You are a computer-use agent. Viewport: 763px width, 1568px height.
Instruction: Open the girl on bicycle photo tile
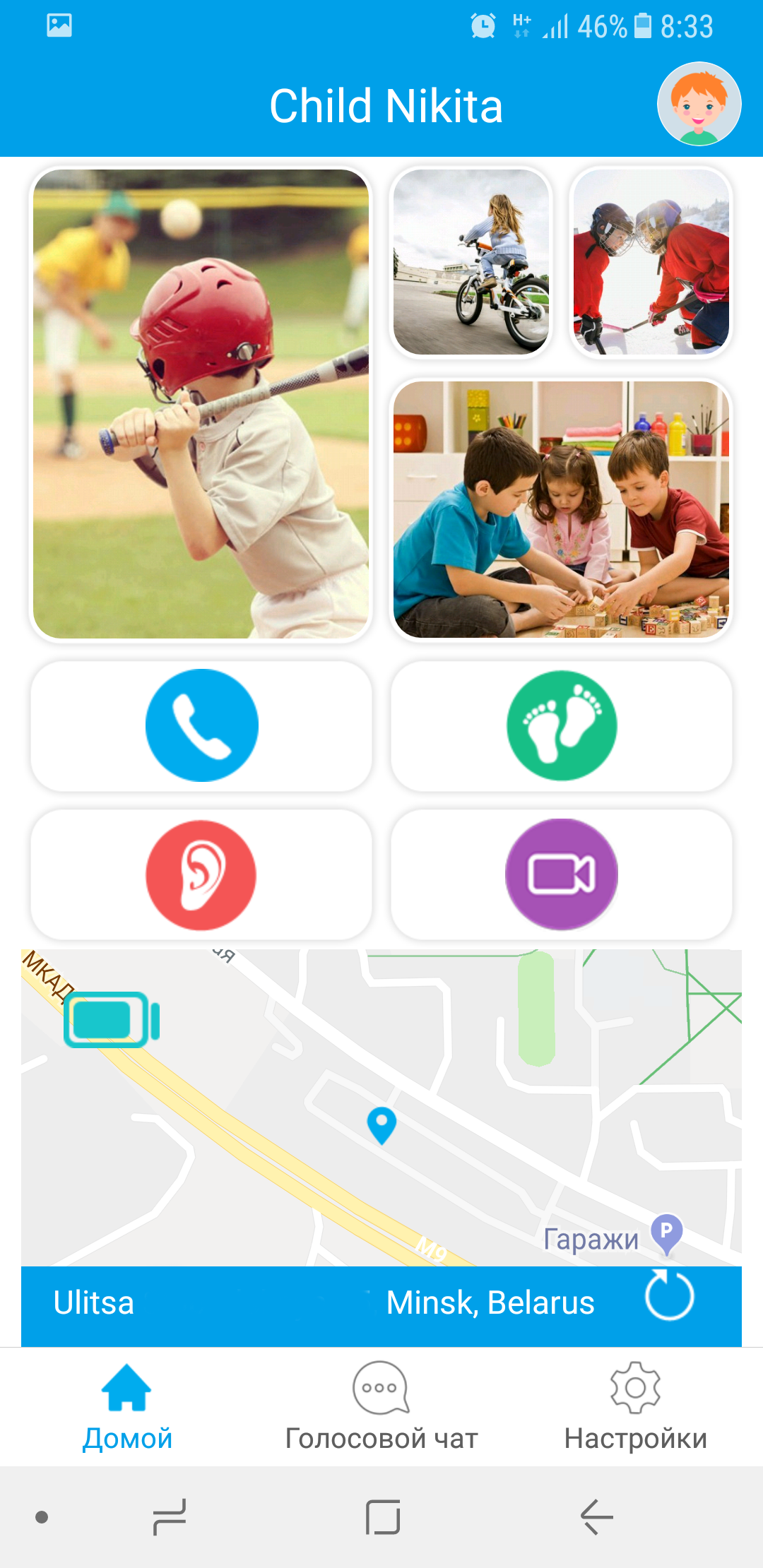click(471, 262)
